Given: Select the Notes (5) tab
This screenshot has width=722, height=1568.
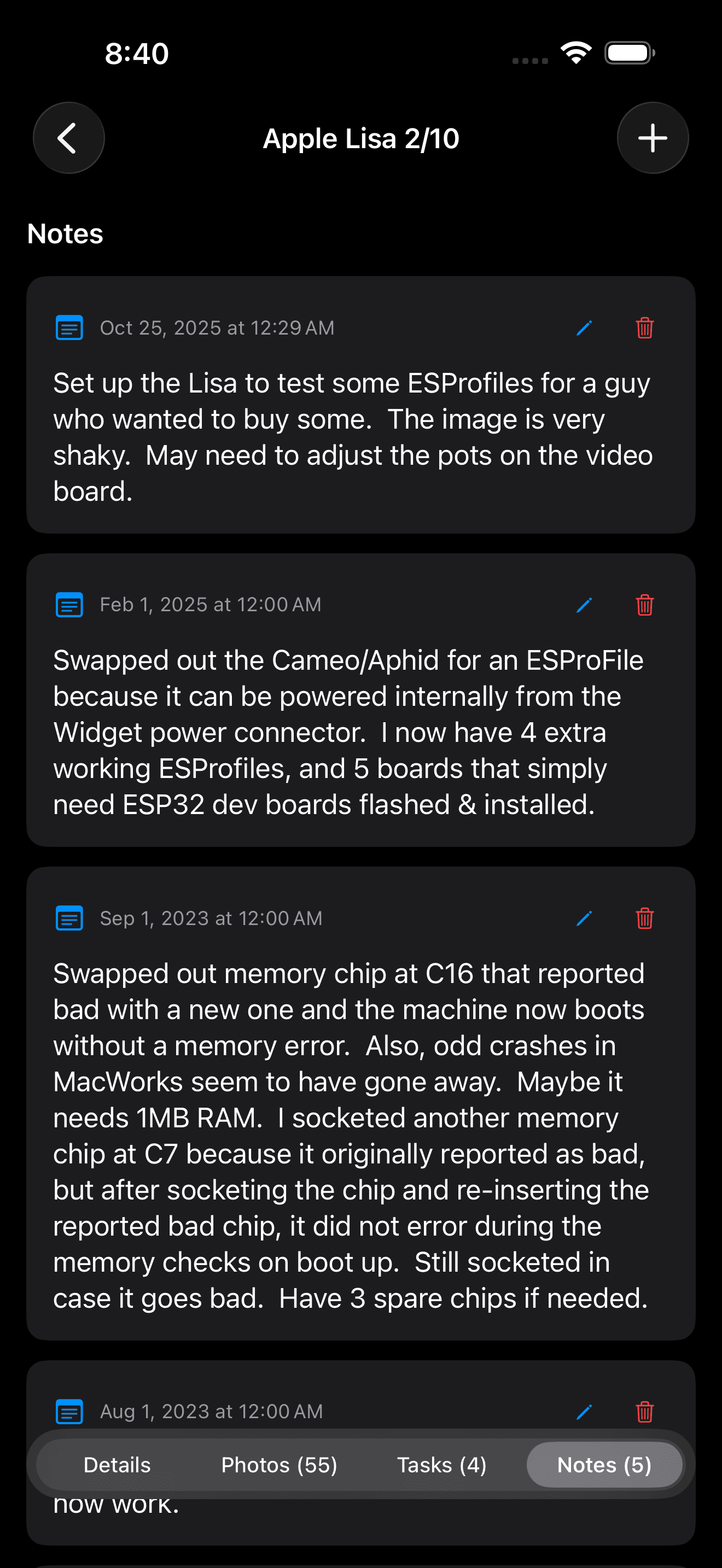Looking at the screenshot, I should click(x=604, y=1465).
